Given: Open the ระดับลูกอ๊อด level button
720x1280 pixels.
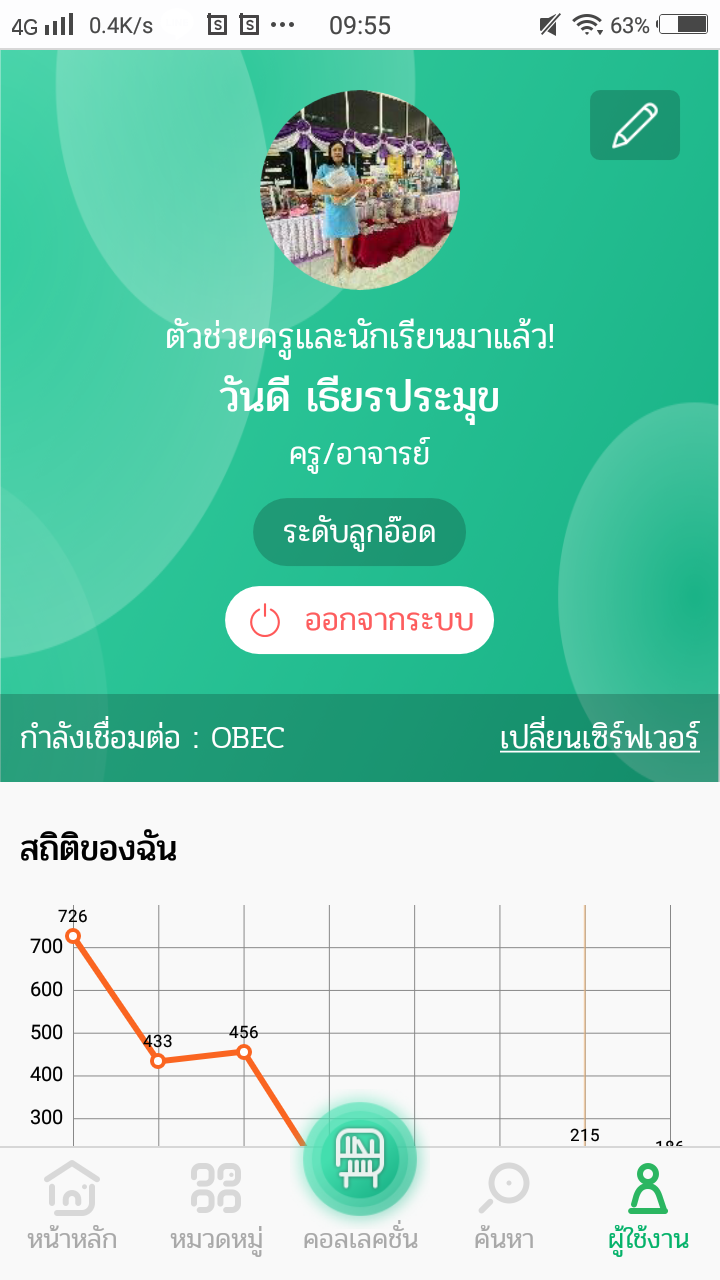Looking at the screenshot, I should click(x=359, y=532).
